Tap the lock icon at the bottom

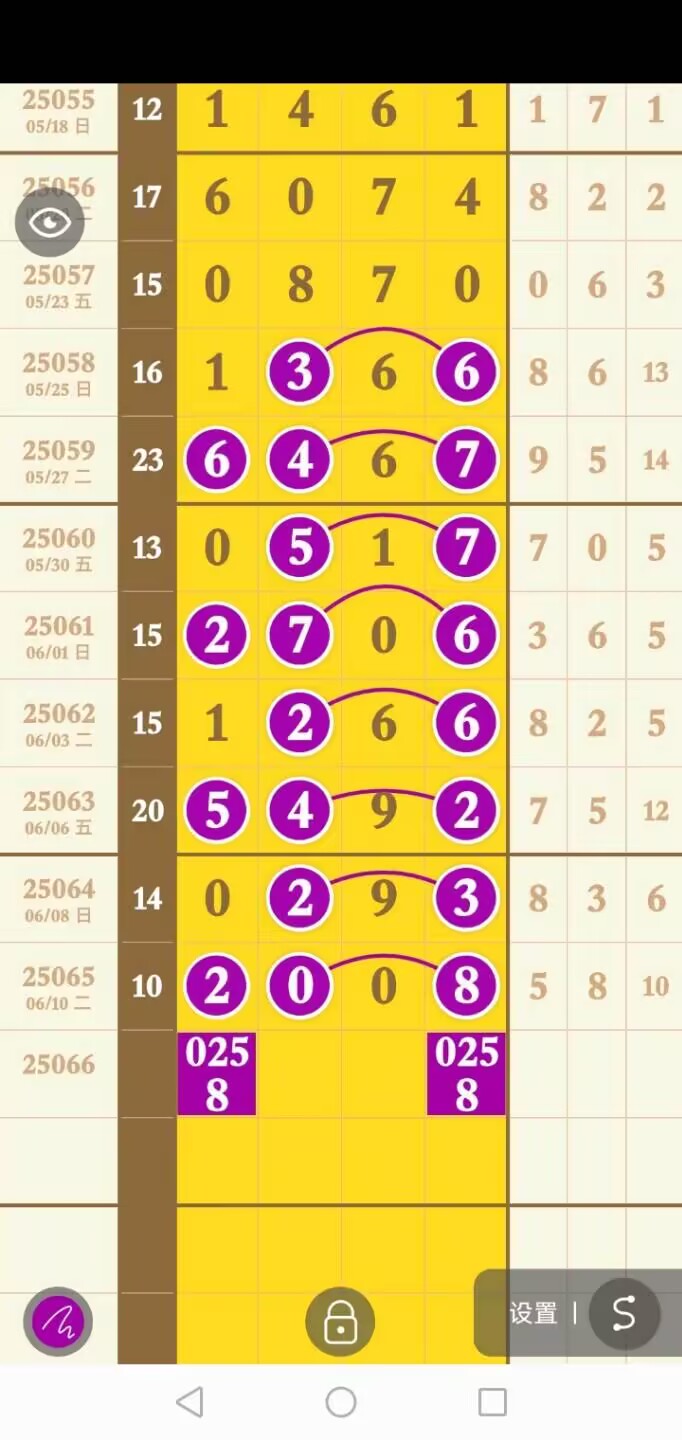click(x=340, y=1321)
